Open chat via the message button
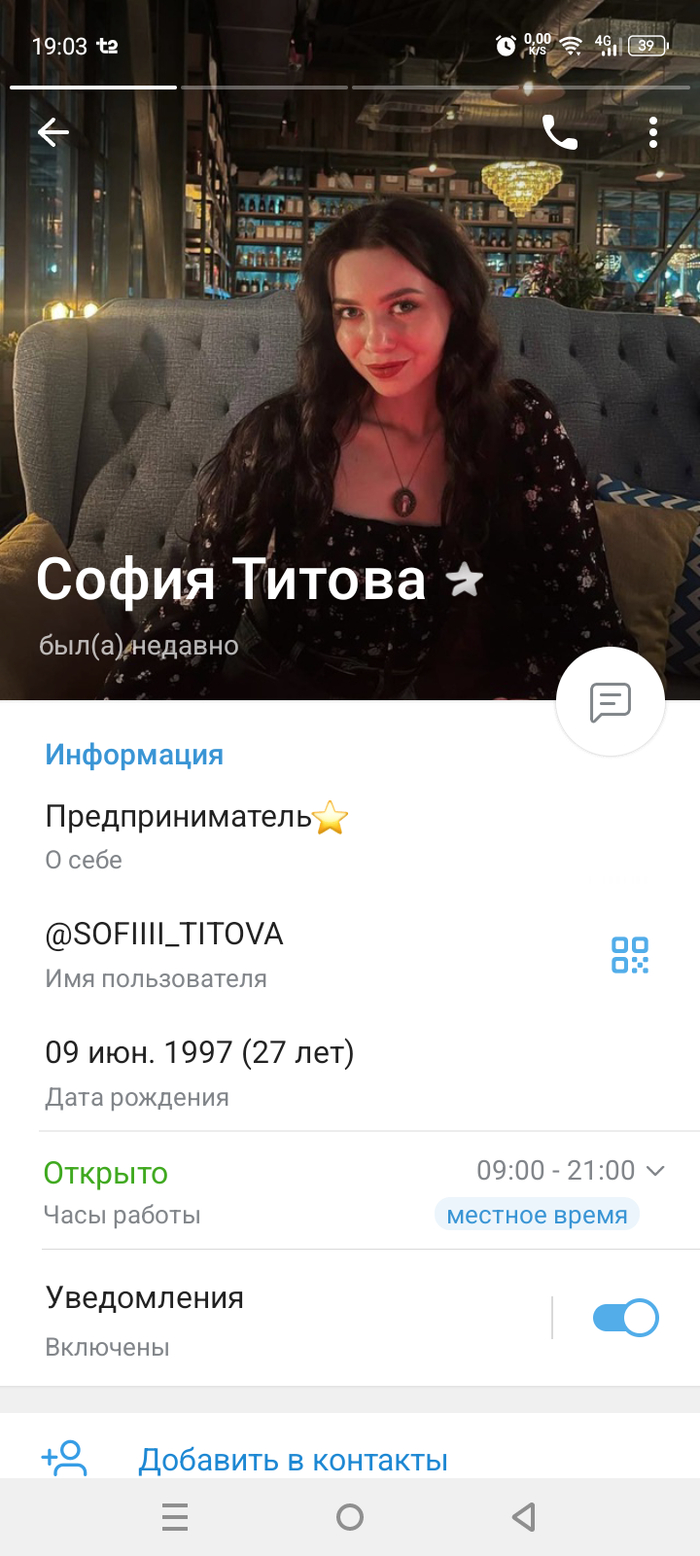Image resolution: width=700 pixels, height=1556 pixels. pos(610,701)
